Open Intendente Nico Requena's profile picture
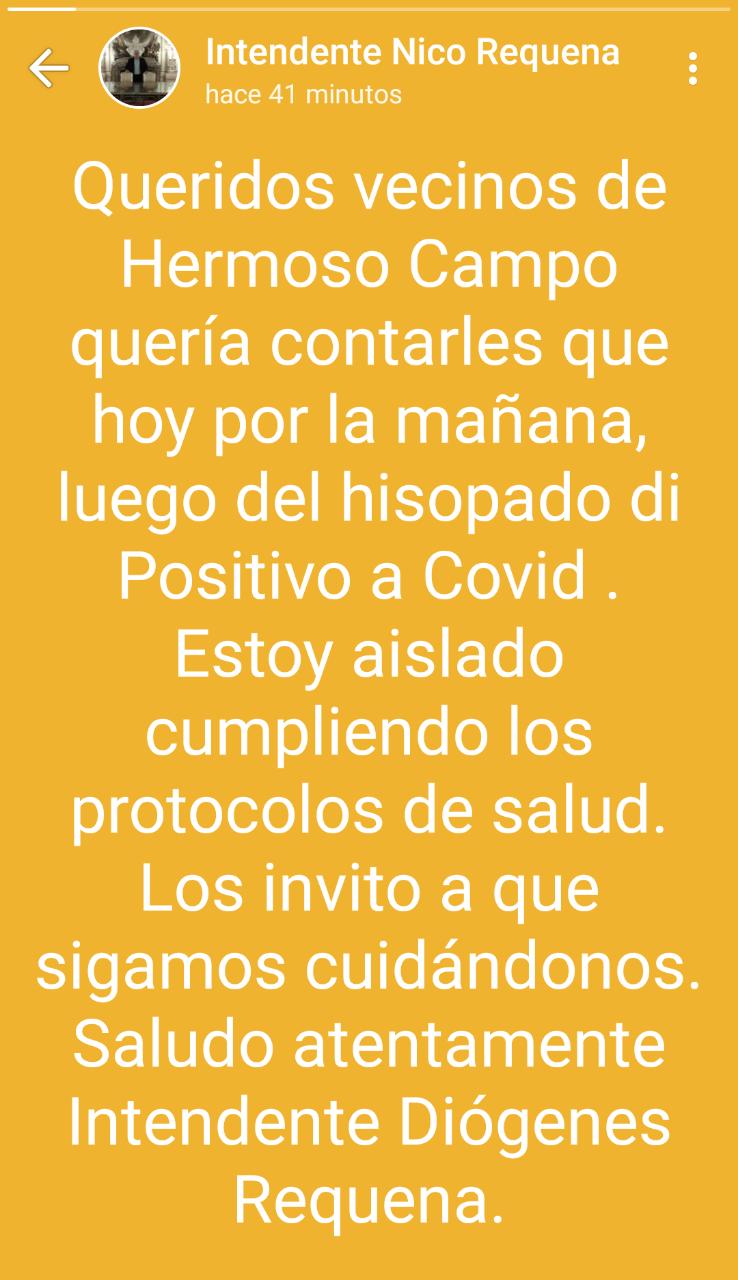The image size is (738, 1280). coord(139,68)
